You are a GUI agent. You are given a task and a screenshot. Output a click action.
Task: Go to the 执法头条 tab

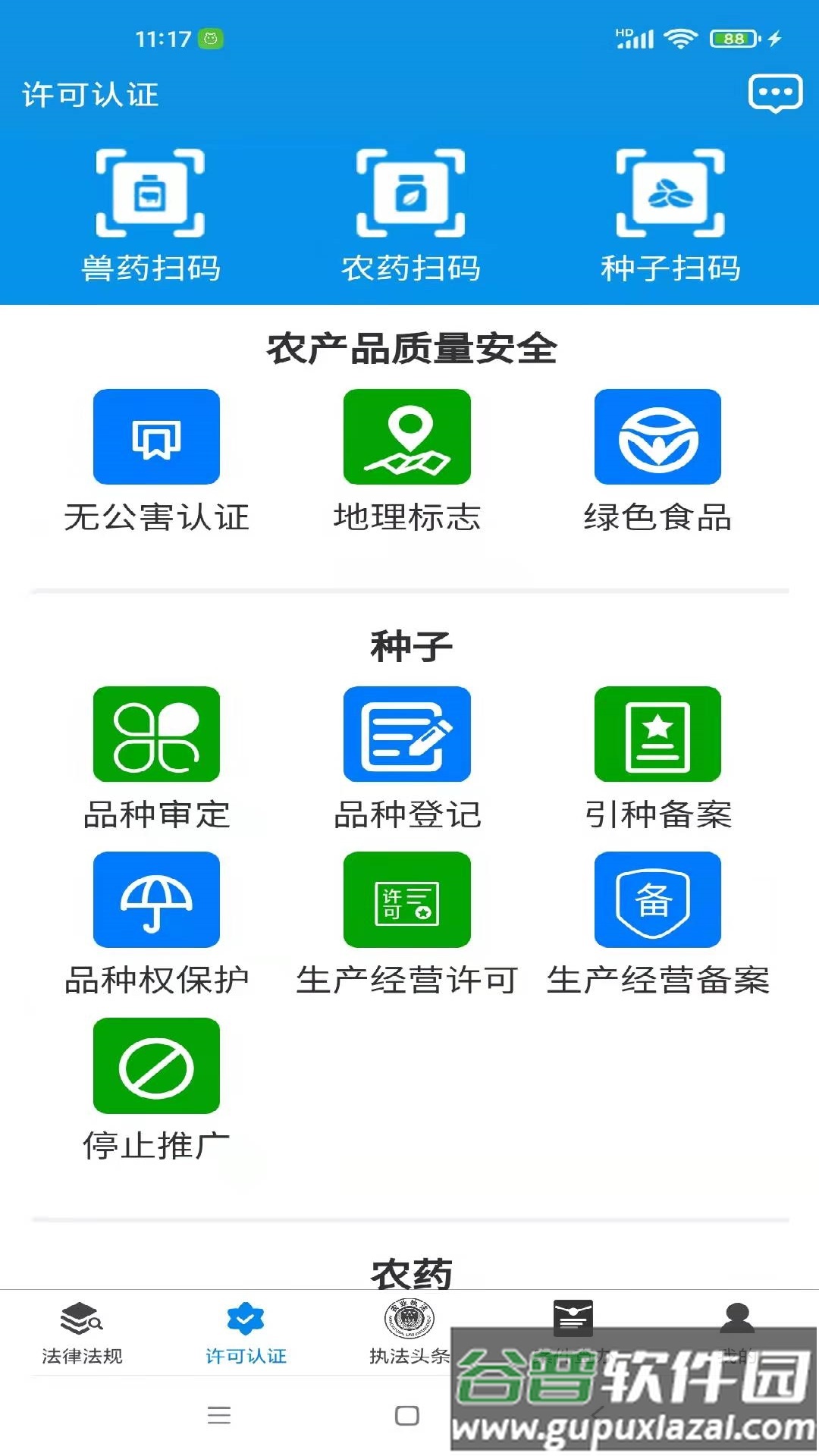point(409,1333)
